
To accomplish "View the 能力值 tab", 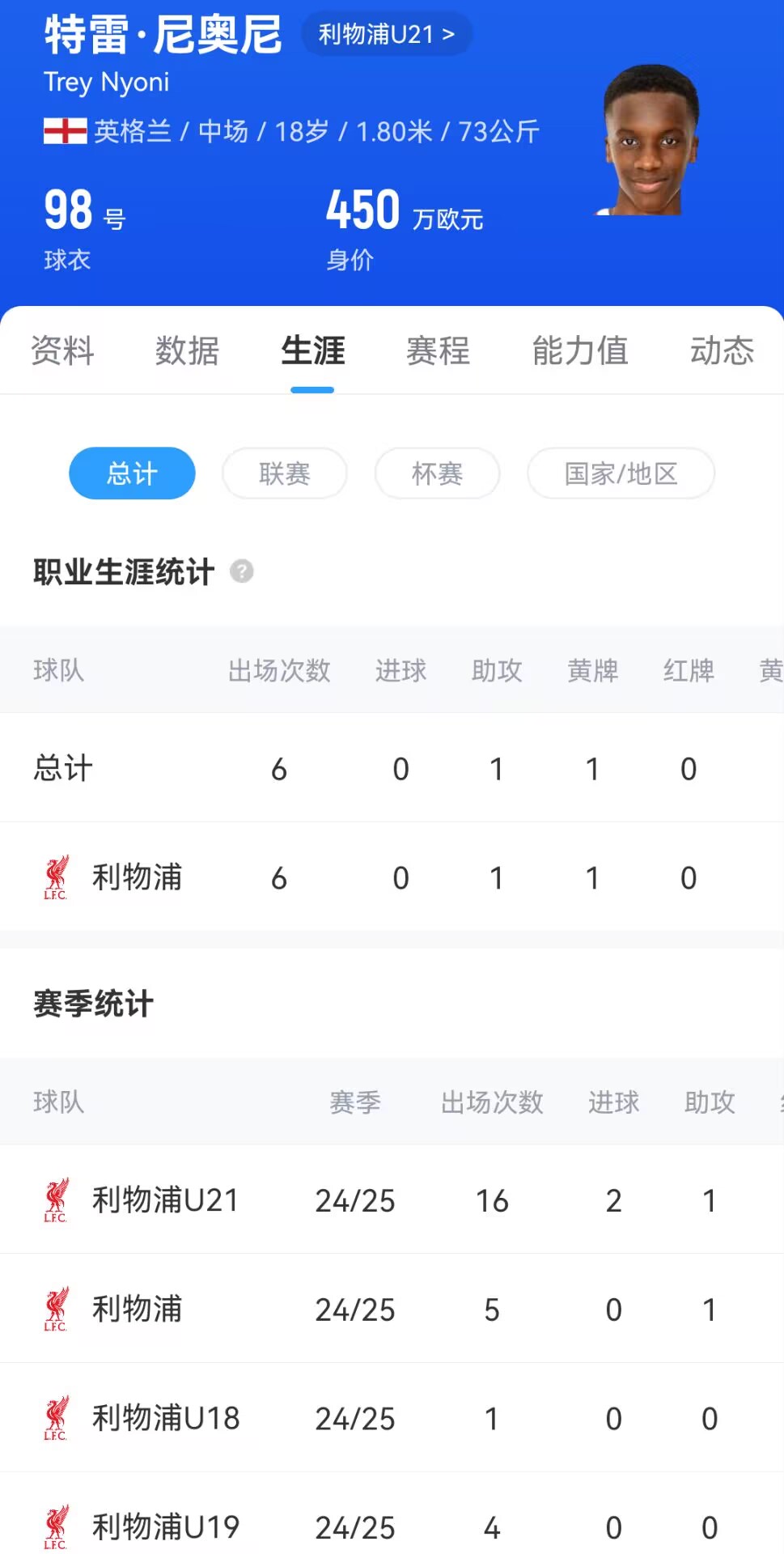I will (579, 351).
